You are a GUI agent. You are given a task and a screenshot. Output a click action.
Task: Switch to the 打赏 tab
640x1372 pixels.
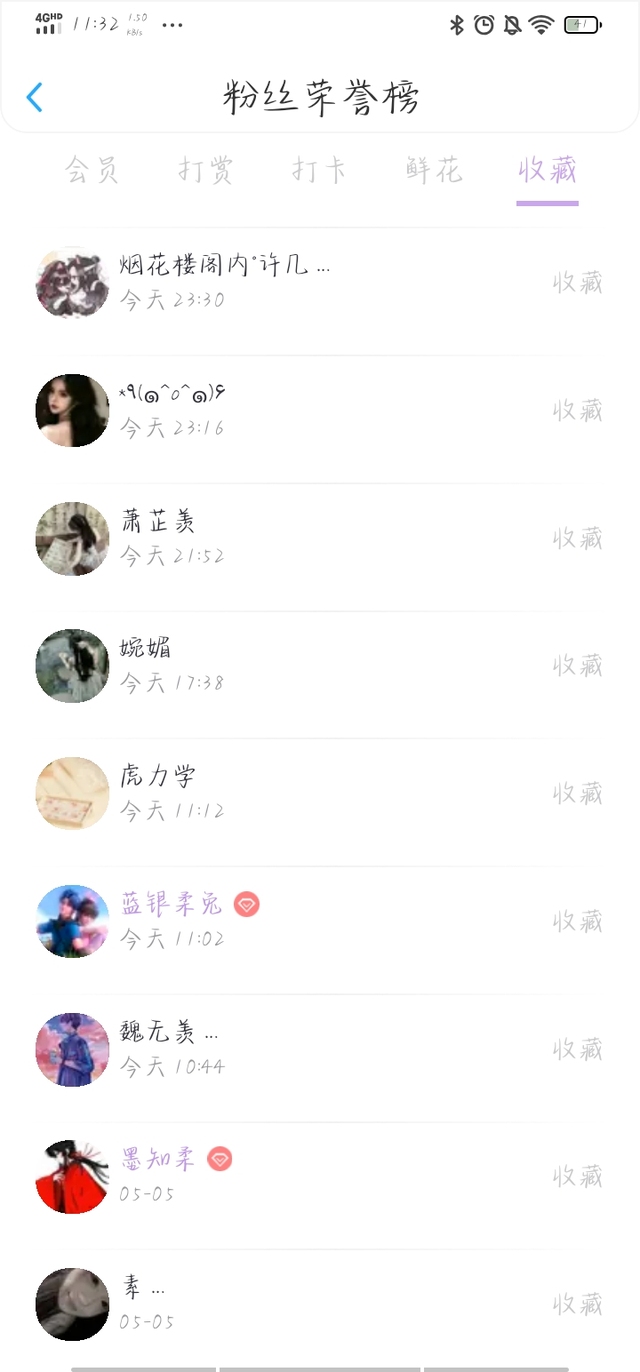click(206, 171)
